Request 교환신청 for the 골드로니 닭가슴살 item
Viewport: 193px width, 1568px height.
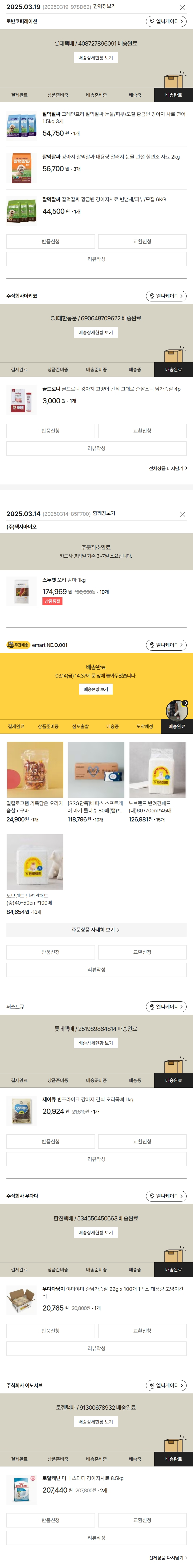tap(142, 431)
